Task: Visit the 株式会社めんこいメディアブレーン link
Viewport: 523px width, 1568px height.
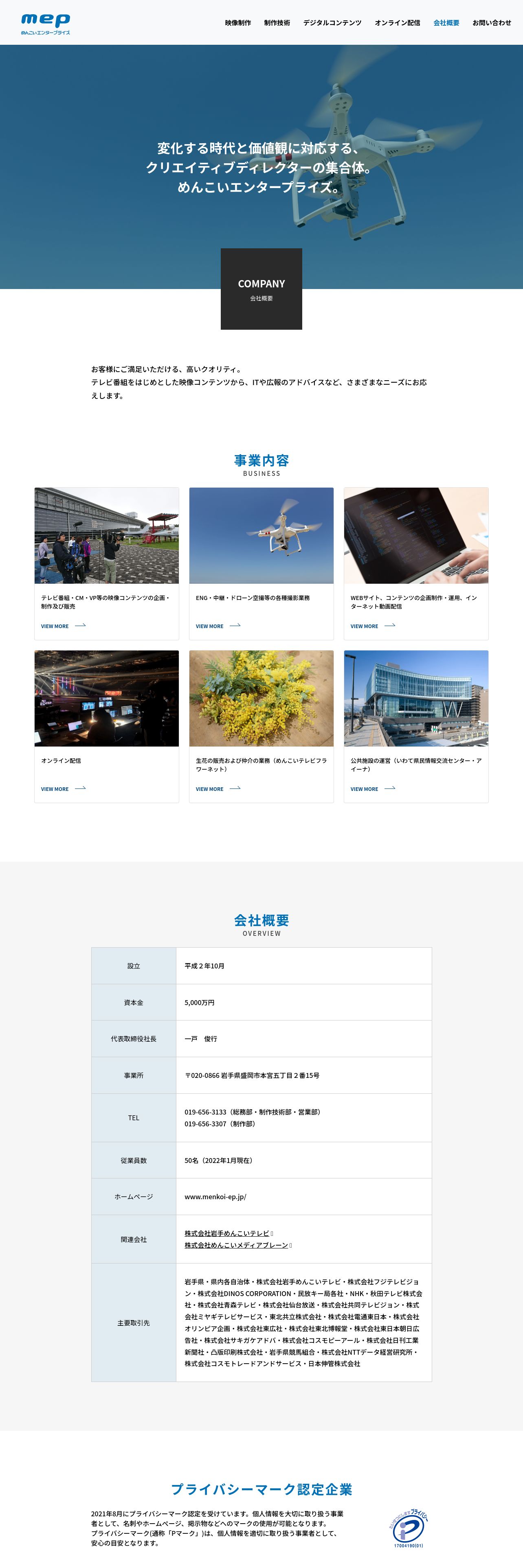Action: (236, 1245)
